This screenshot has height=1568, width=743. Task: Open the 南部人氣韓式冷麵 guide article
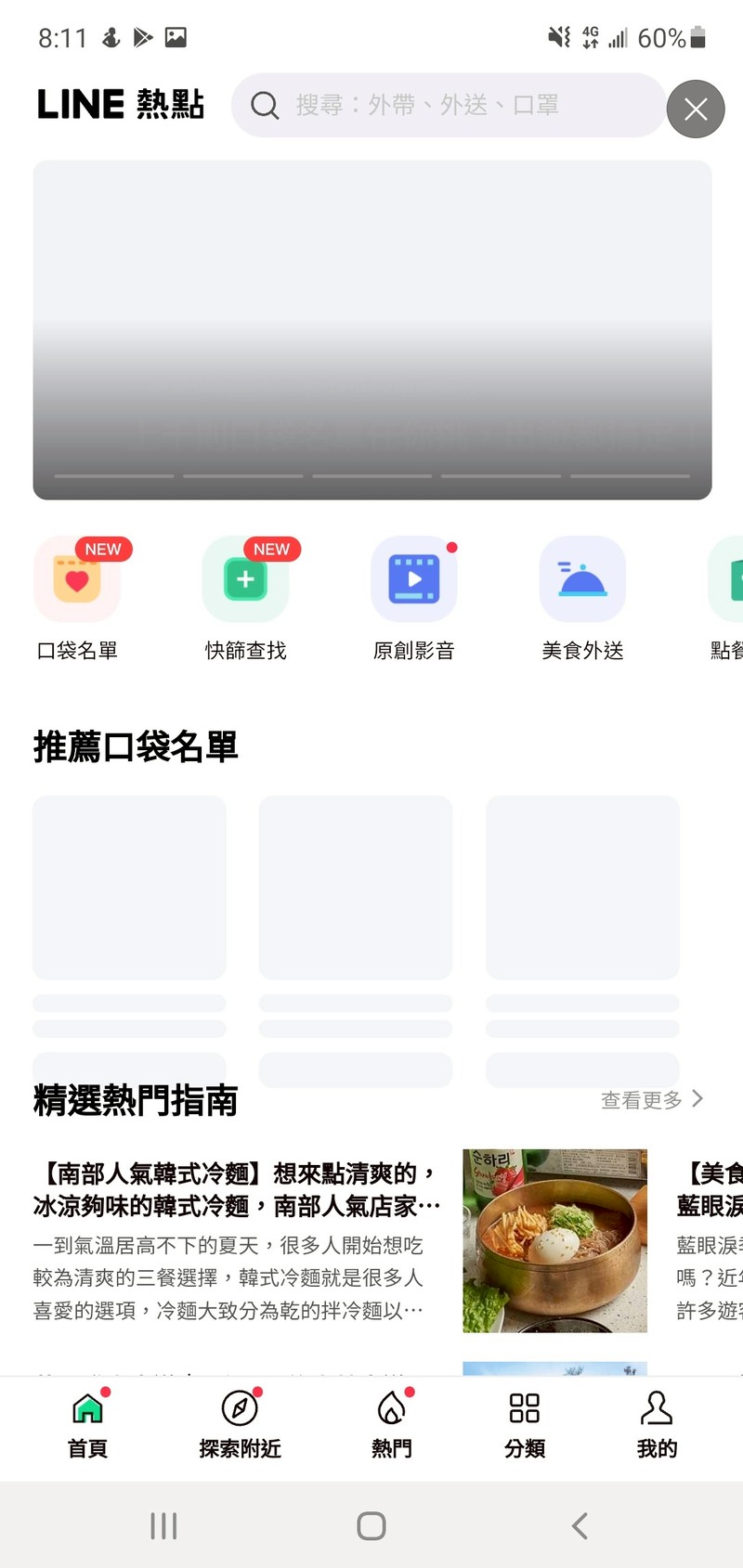pyautogui.click(x=340, y=1241)
